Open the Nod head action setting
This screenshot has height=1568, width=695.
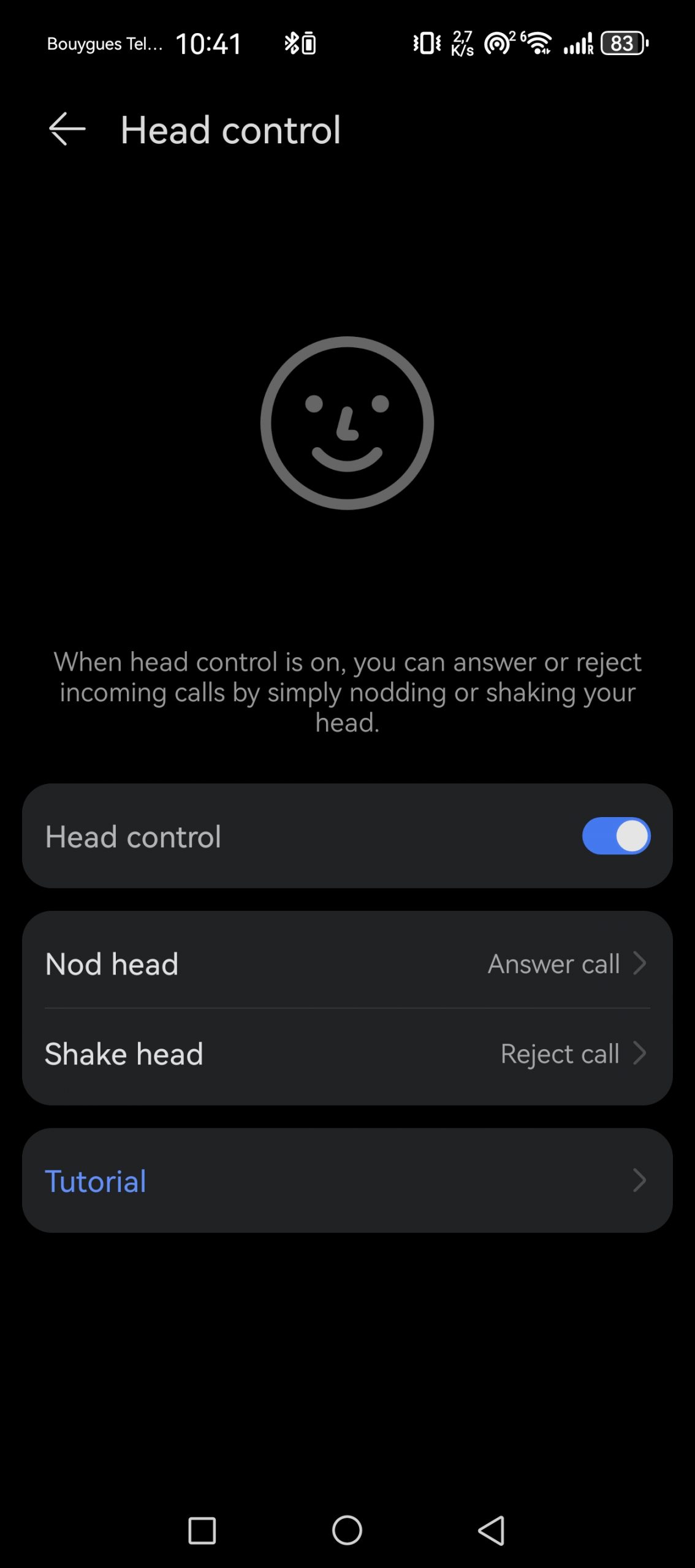click(347, 963)
